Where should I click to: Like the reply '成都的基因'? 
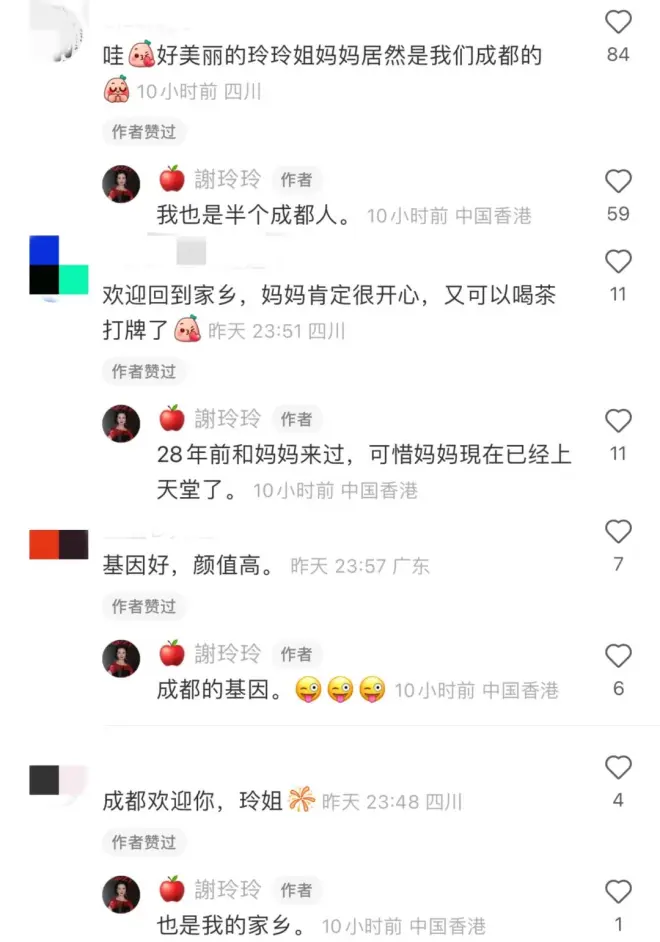coord(619,656)
